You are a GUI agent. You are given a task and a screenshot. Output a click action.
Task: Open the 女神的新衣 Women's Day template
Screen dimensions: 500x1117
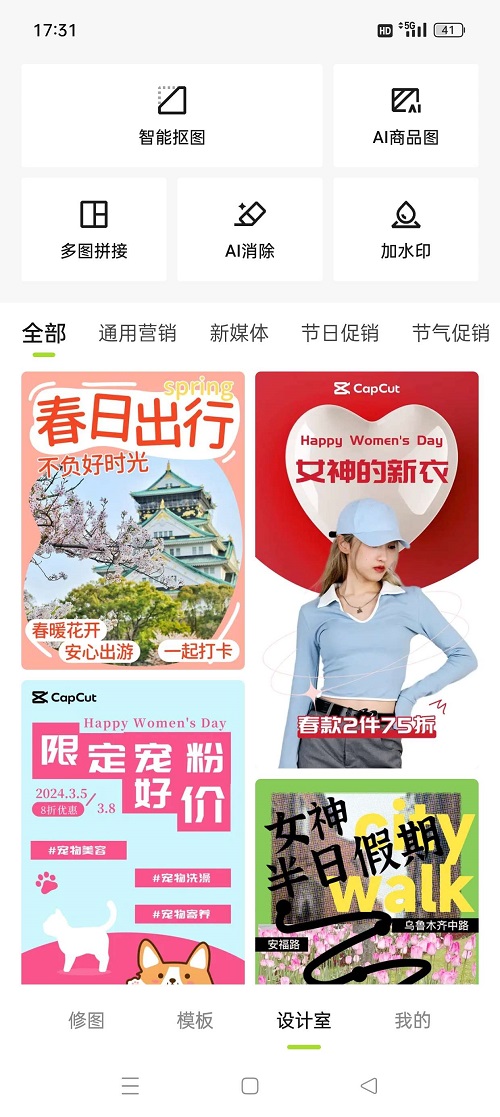click(367, 570)
